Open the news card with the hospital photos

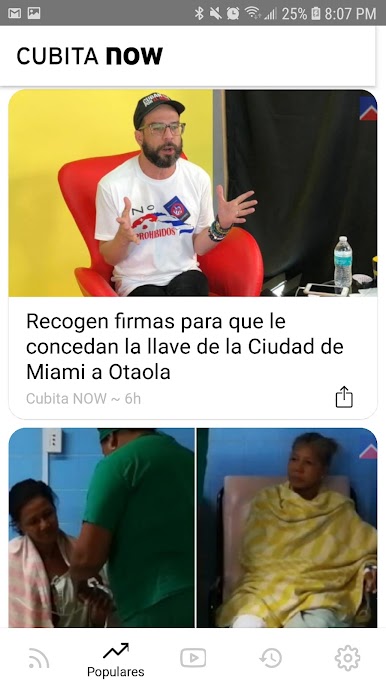pyautogui.click(x=193, y=528)
